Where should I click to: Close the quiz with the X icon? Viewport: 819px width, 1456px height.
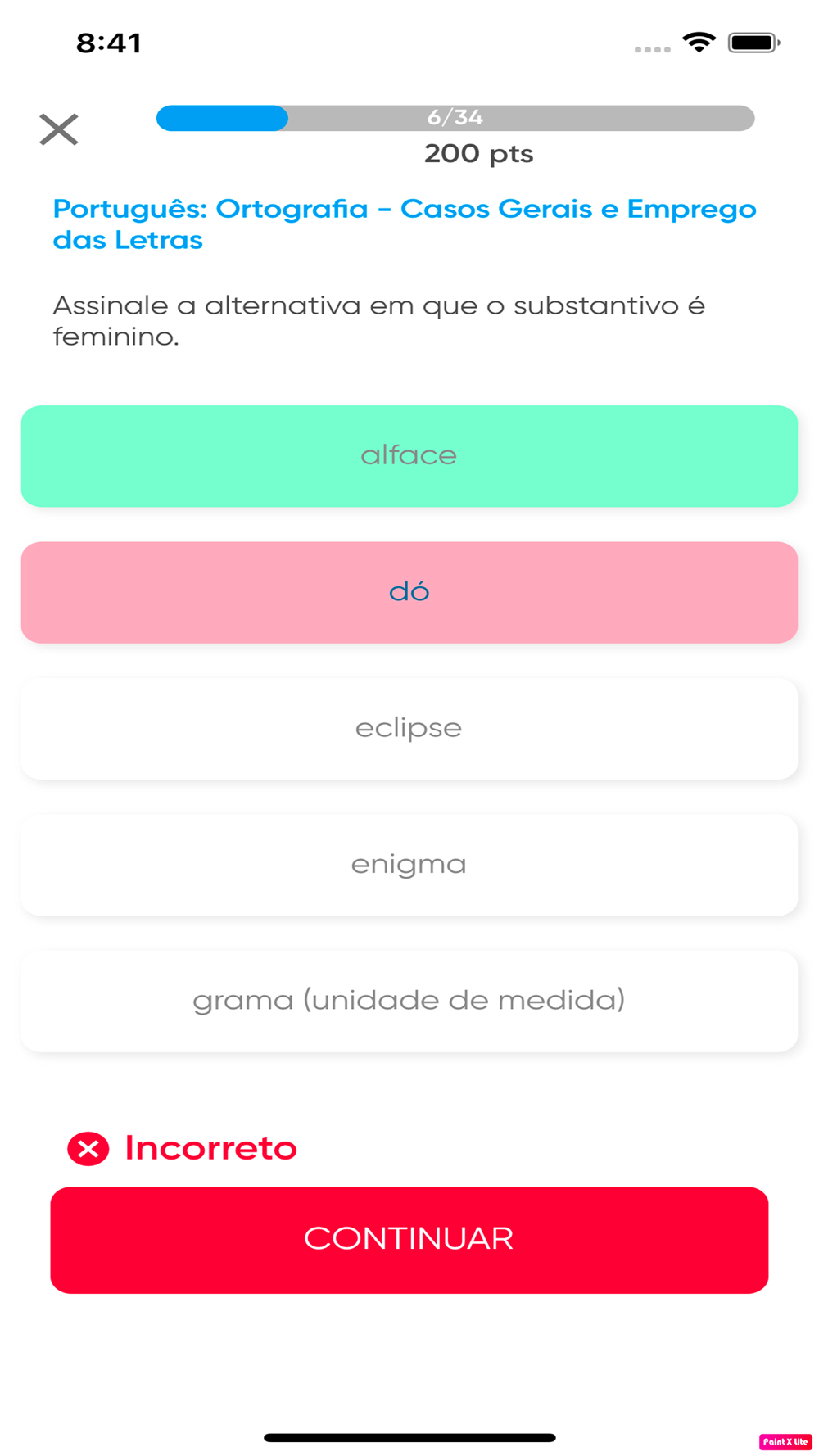pos(59,129)
